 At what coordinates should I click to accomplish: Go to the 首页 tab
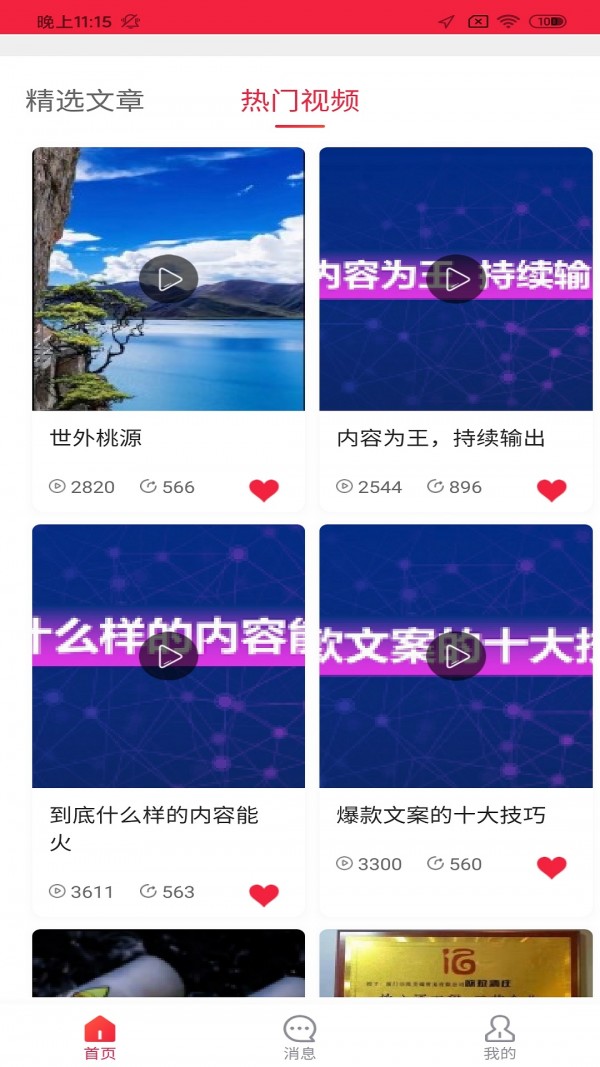pyautogui.click(x=100, y=1037)
